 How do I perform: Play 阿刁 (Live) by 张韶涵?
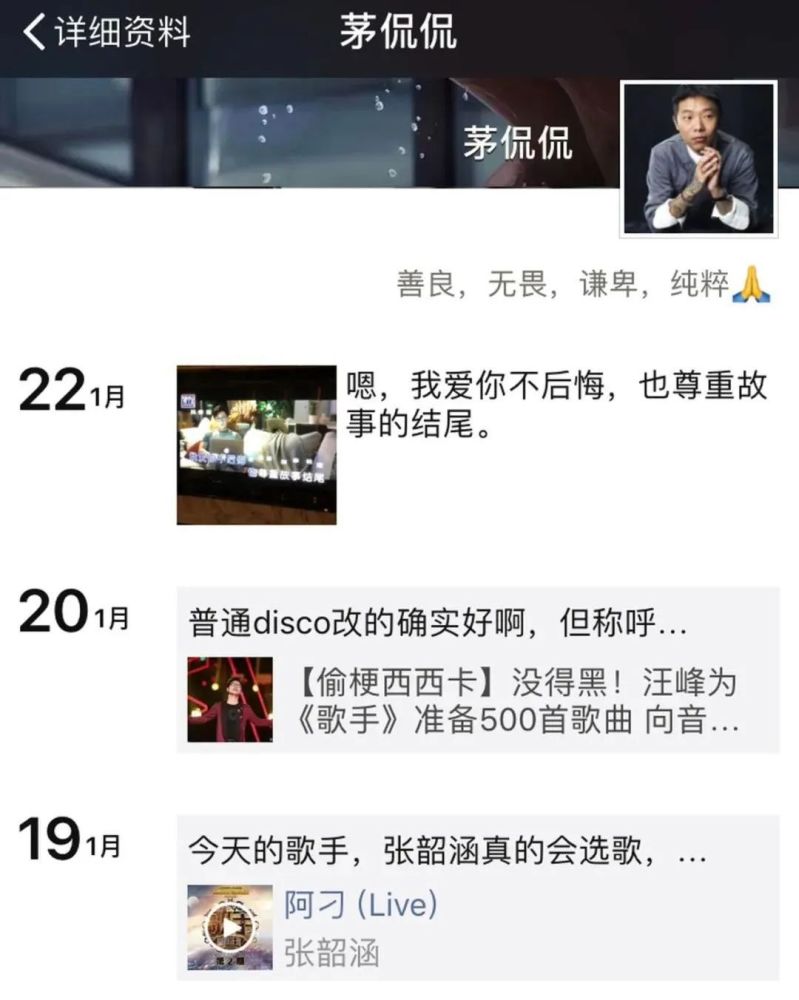230,927
